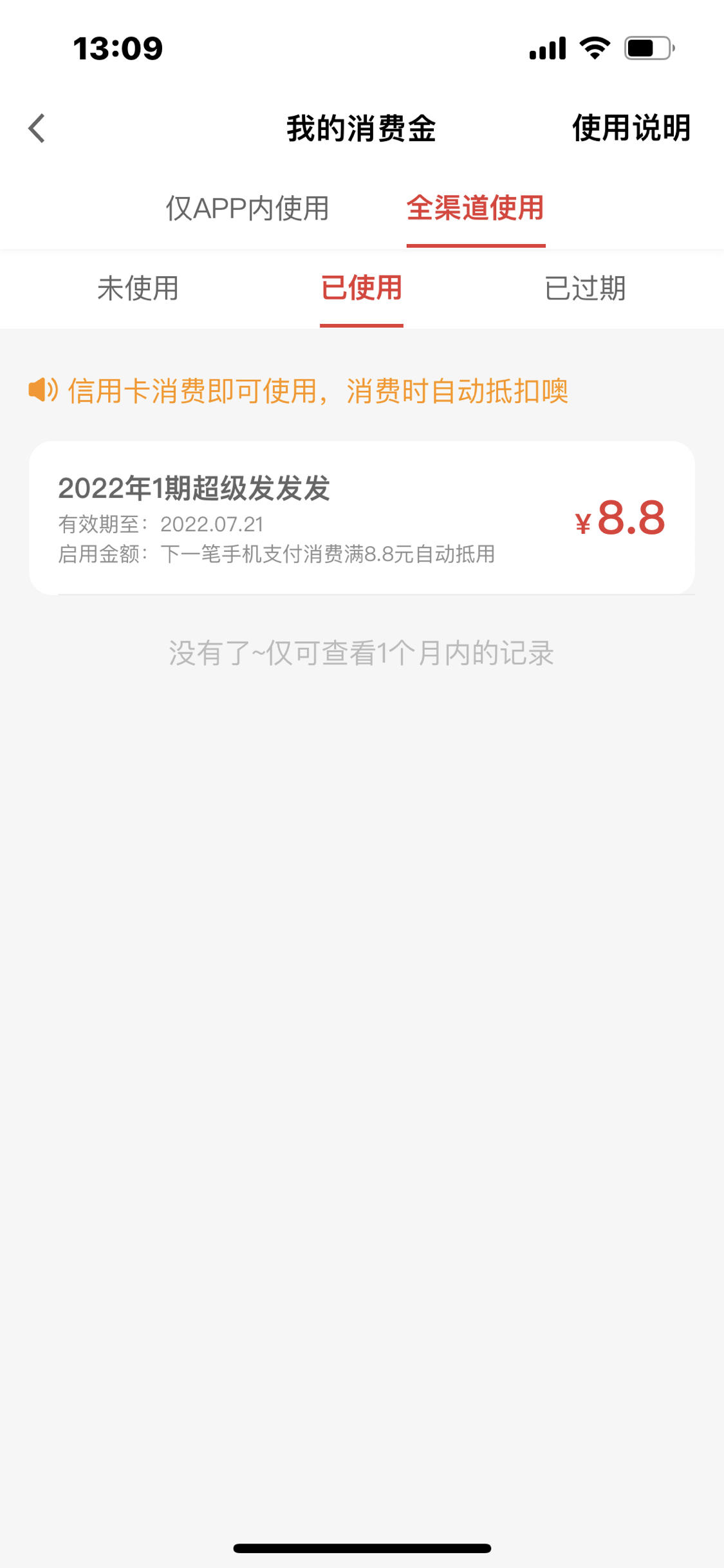The height and width of the screenshot is (1568, 724).
Task: Select the 已使用 tab
Action: coord(362,288)
